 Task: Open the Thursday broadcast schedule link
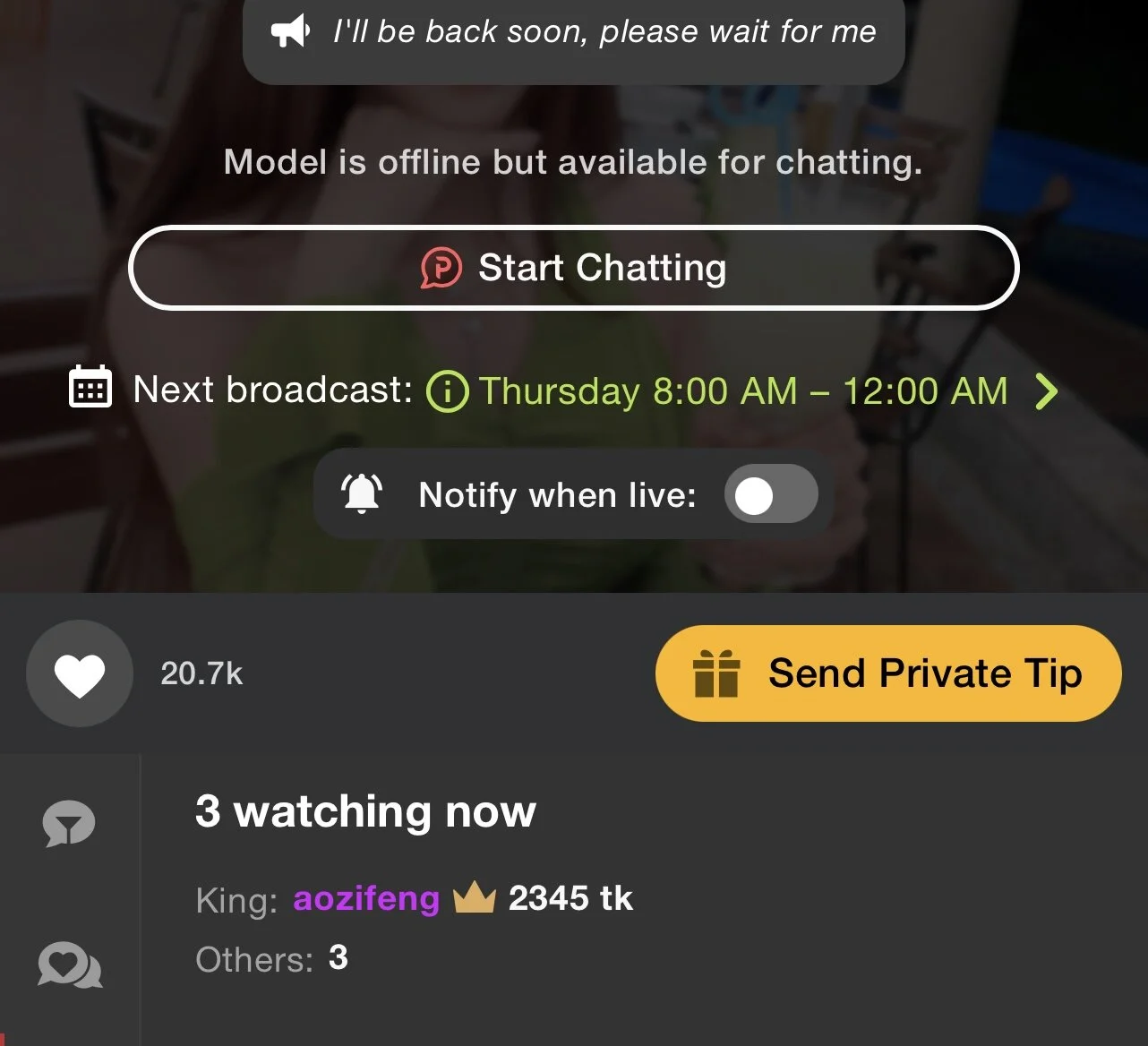[x=743, y=391]
